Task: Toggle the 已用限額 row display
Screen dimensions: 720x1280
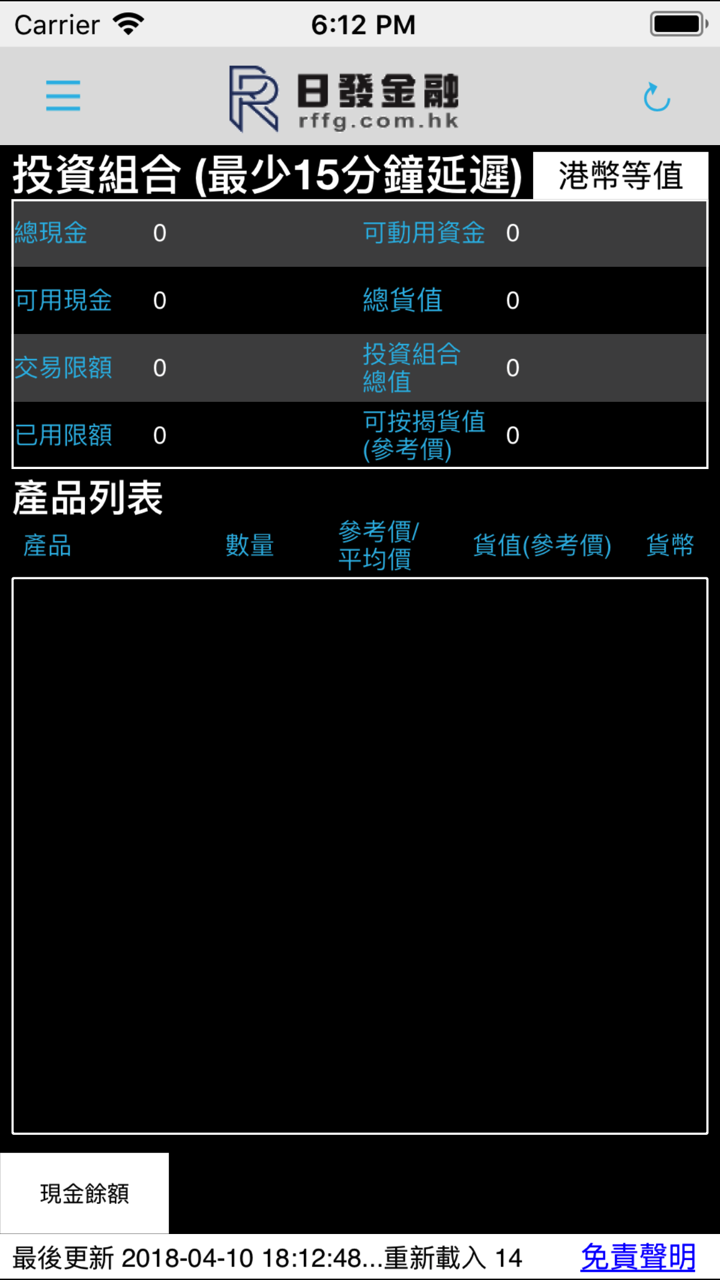Action: click(61, 435)
